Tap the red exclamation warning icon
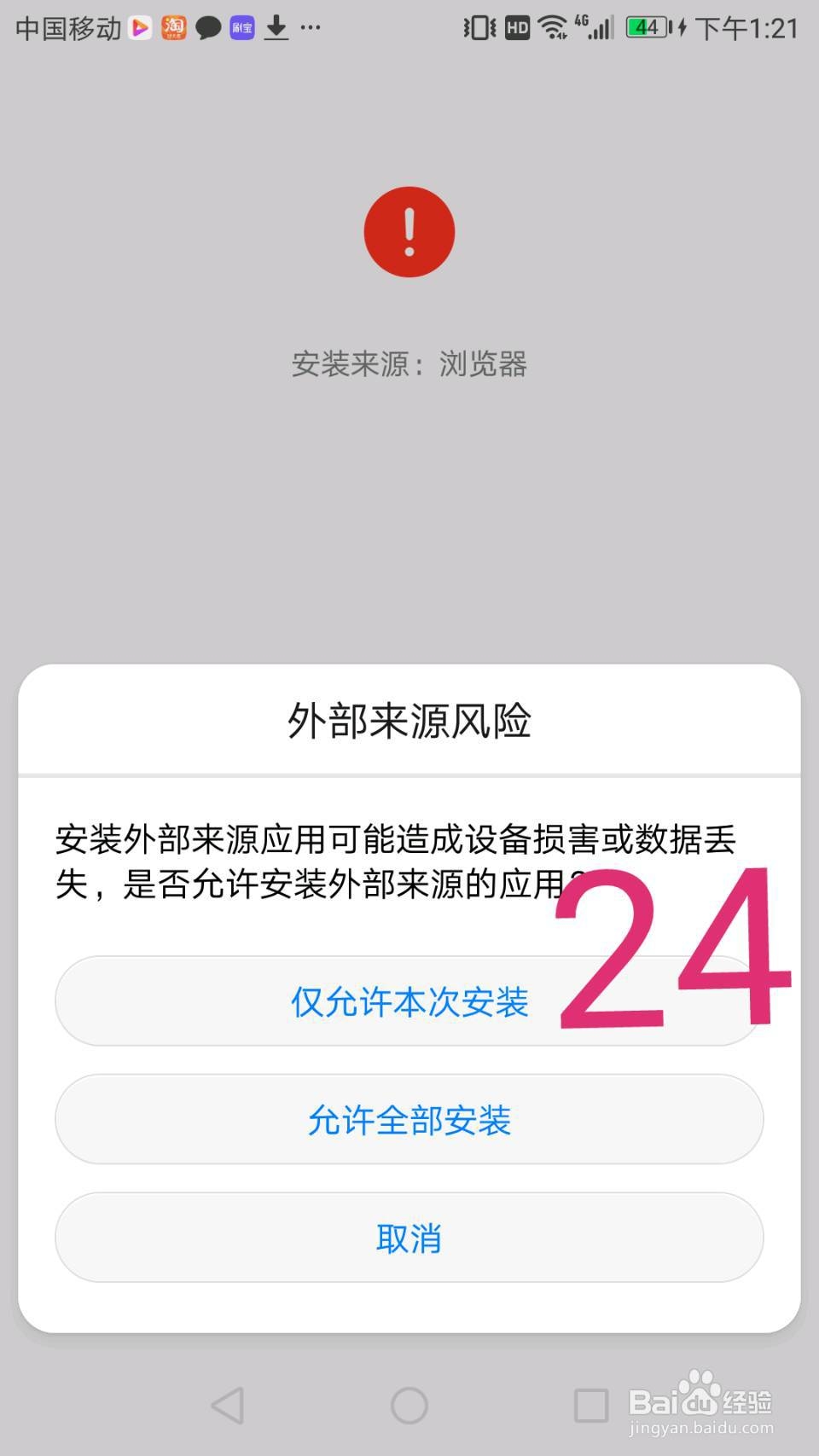Screen dimensions: 819x1456 tap(410, 231)
